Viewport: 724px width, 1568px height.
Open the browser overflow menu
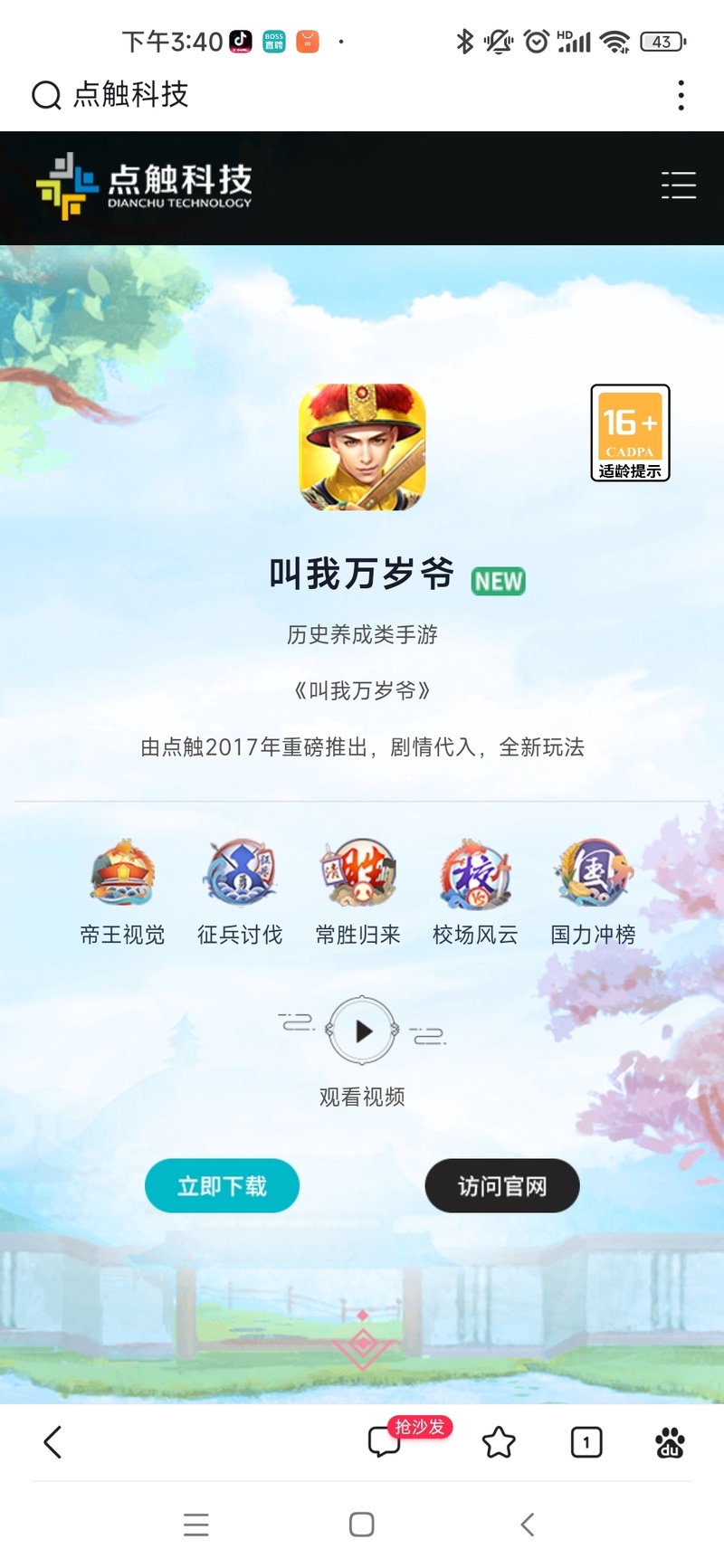click(681, 95)
